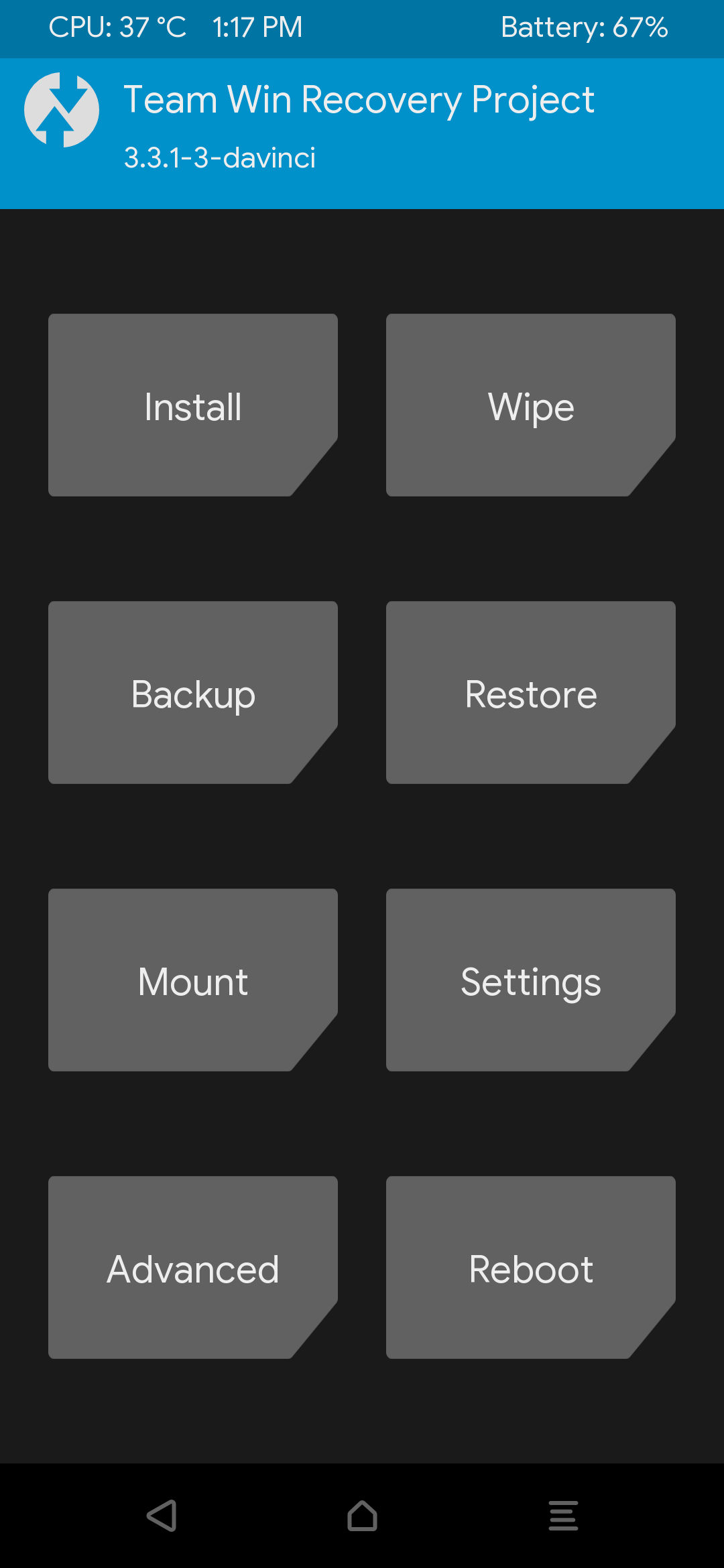
Task: Open the Reboot options
Action: pyautogui.click(x=531, y=1268)
